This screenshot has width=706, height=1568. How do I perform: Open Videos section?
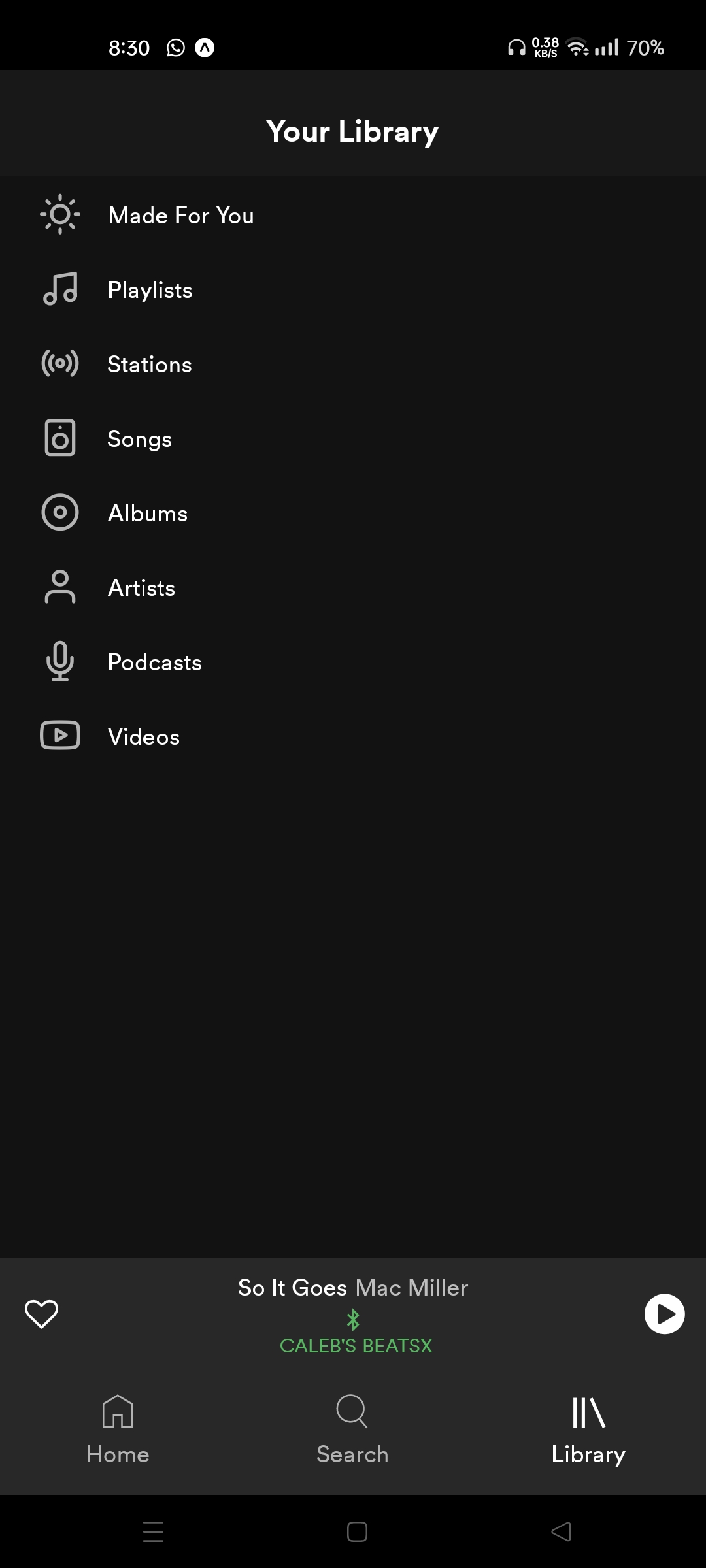point(143,737)
